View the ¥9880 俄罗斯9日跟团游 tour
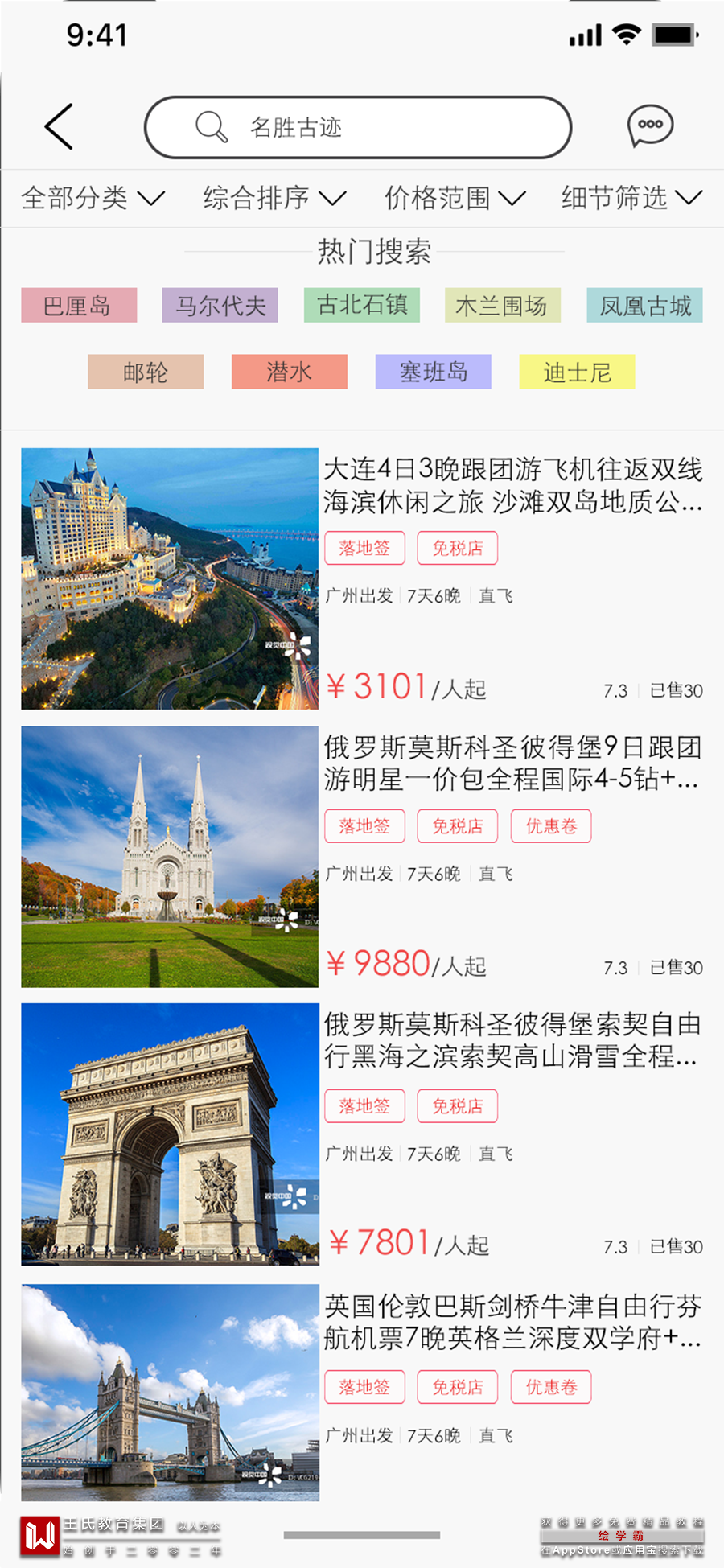724x1568 pixels. 512,763
